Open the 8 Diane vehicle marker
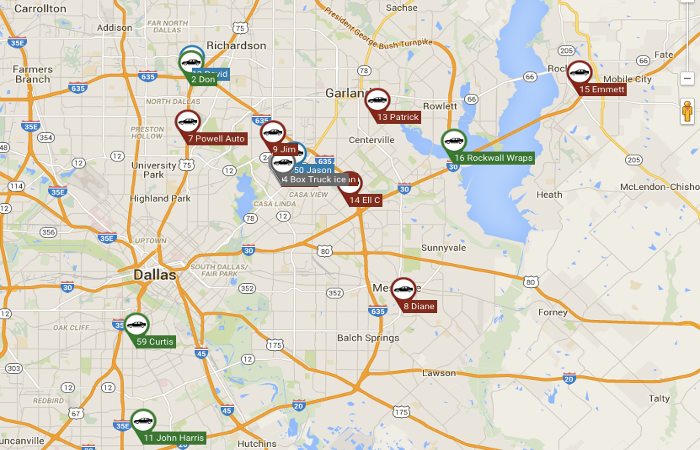Image resolution: width=700 pixels, height=450 pixels. 403,290
